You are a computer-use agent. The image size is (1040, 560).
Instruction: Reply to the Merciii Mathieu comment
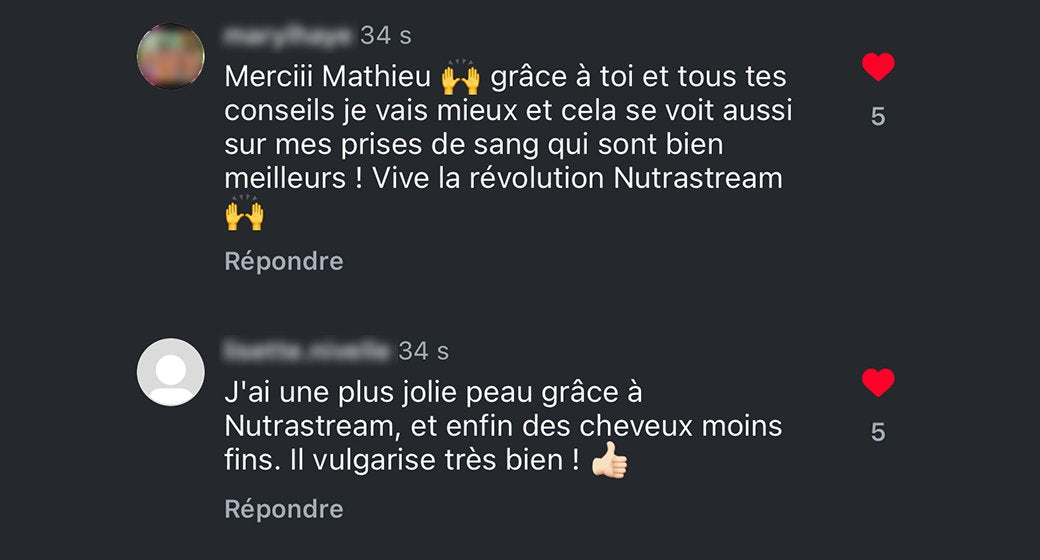tap(283, 261)
